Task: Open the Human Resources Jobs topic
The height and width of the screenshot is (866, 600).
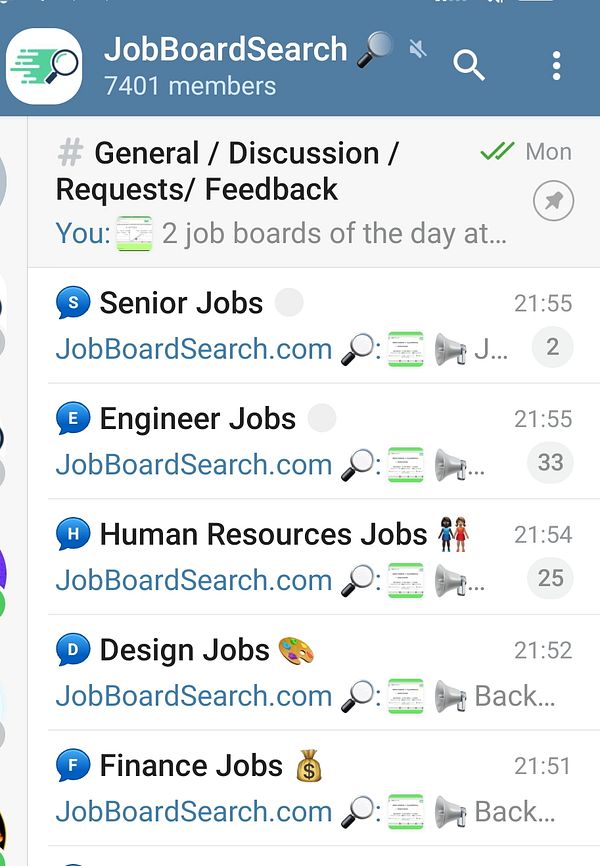Action: 290,557
